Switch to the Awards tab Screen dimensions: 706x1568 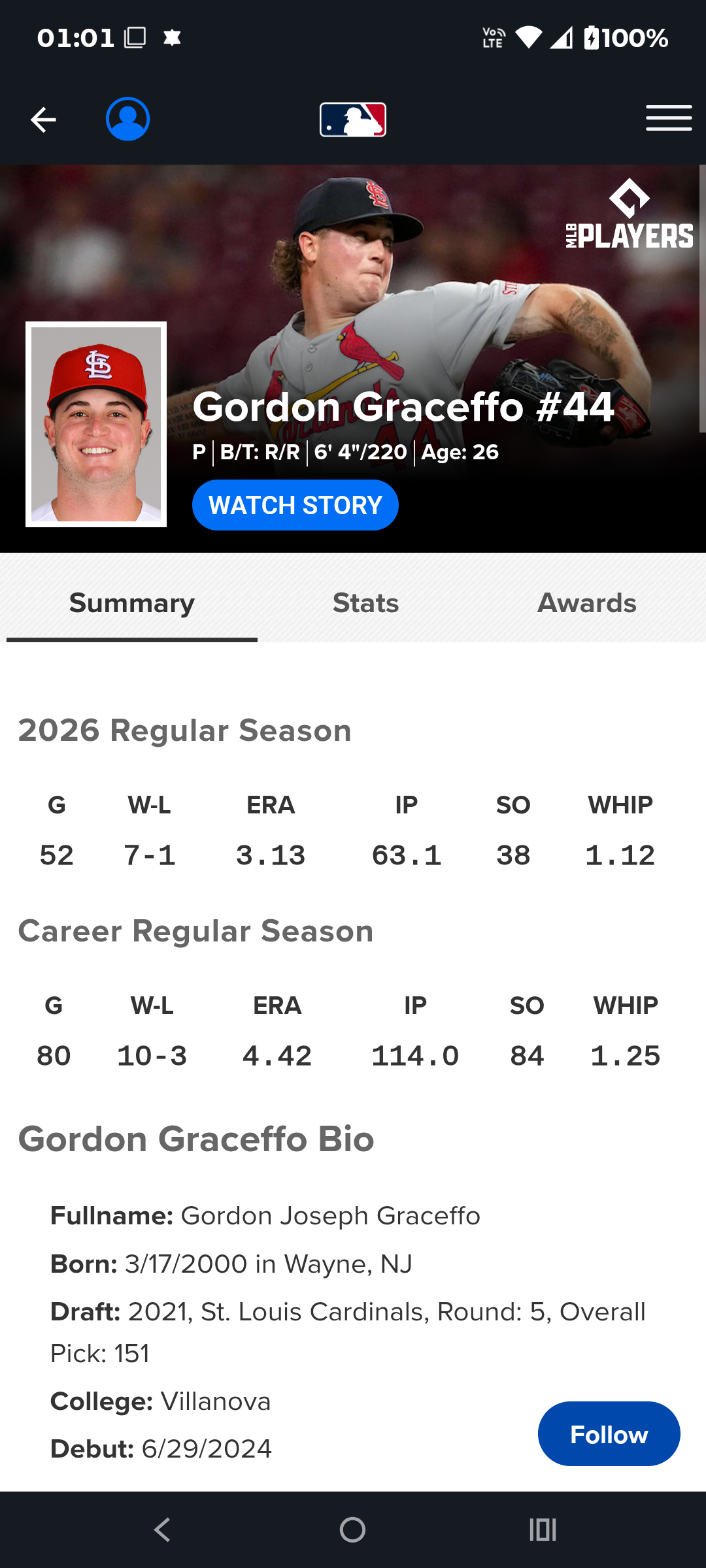coord(587,603)
